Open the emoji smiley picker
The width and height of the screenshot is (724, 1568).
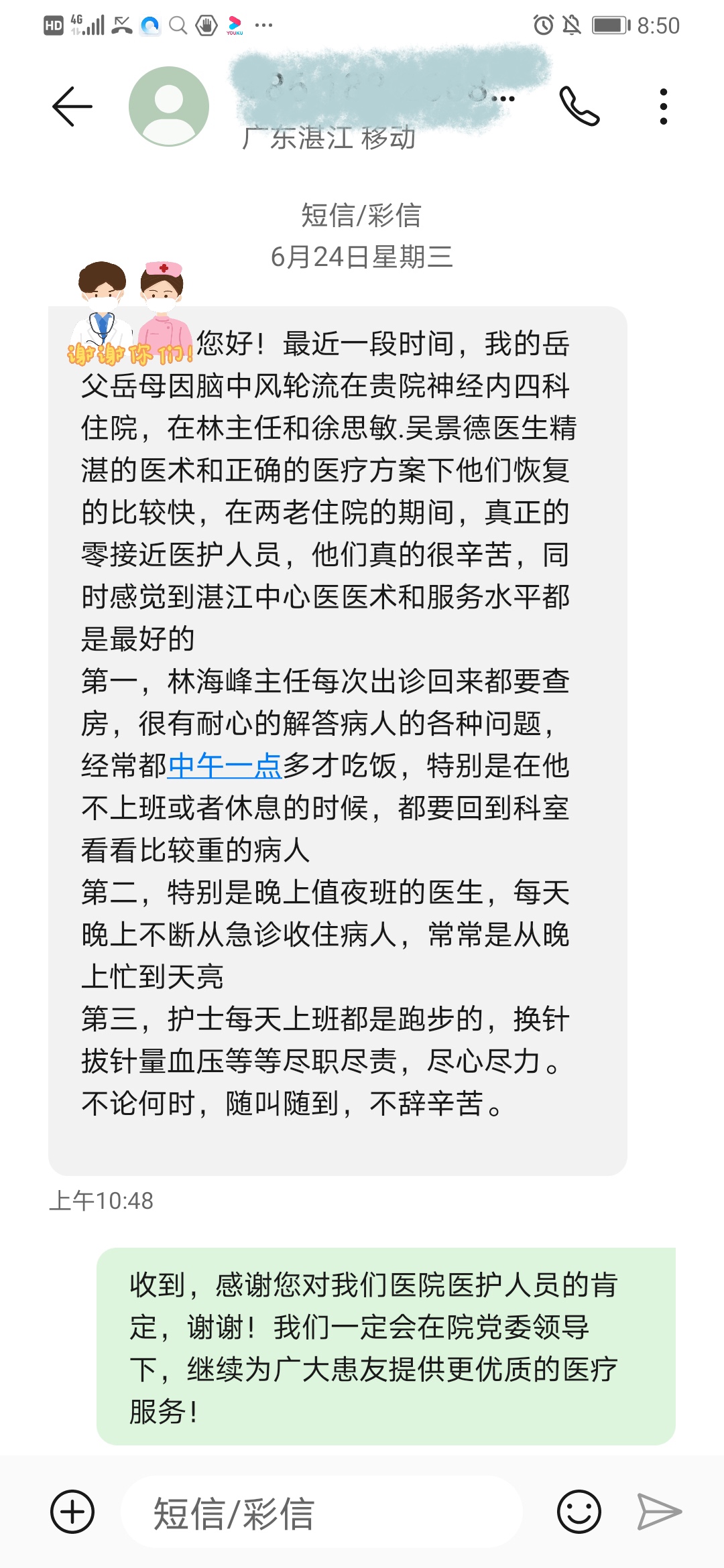(x=579, y=1512)
